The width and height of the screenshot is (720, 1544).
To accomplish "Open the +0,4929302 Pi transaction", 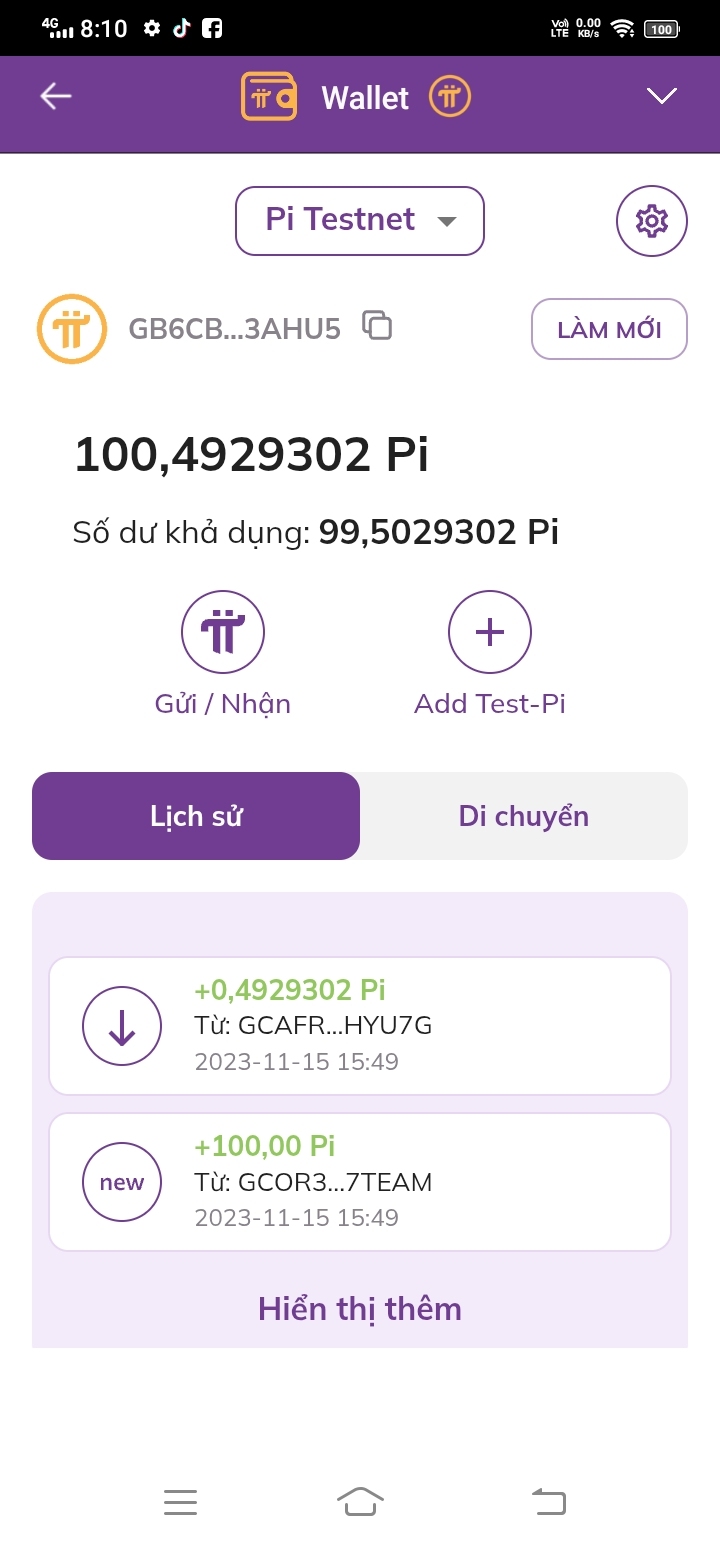I will (360, 1026).
